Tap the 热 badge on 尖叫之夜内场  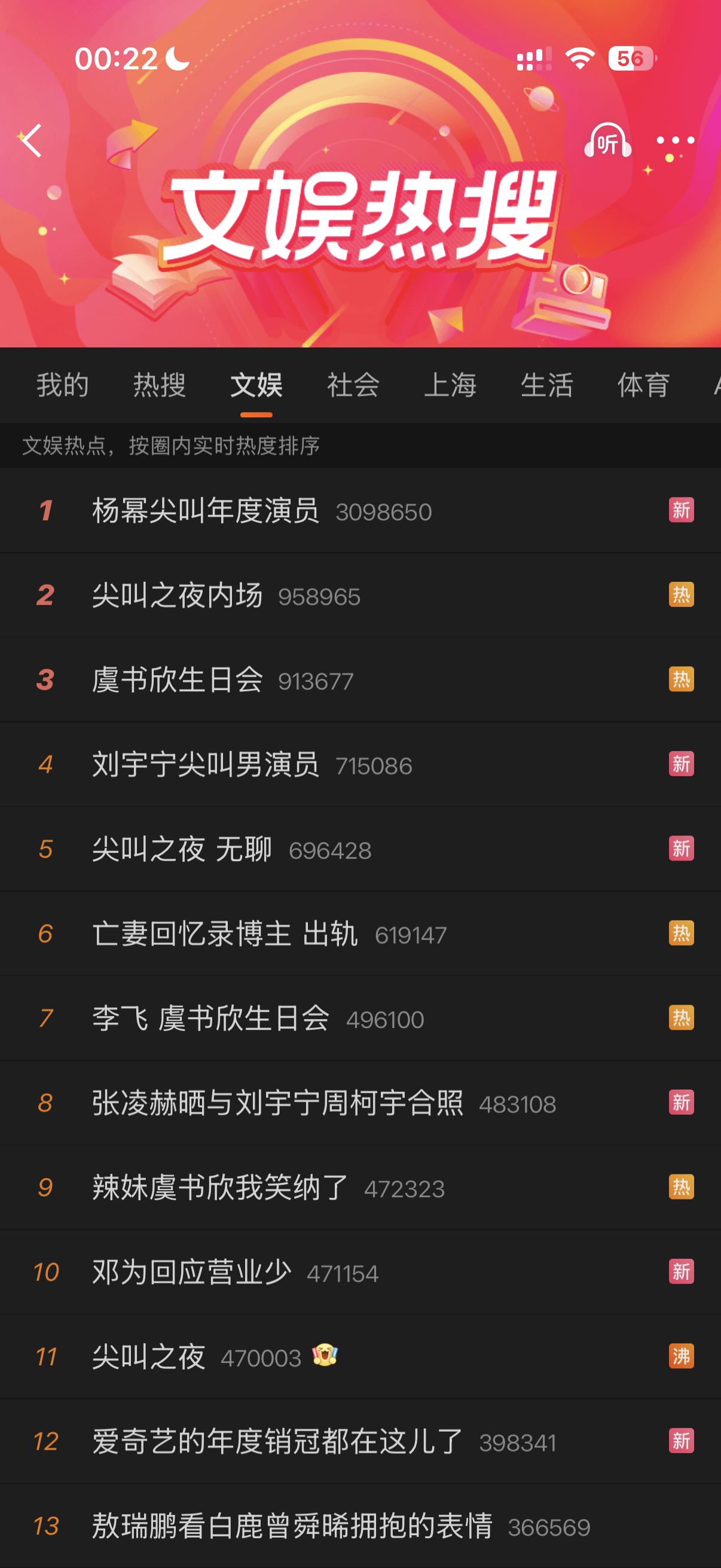point(682,595)
